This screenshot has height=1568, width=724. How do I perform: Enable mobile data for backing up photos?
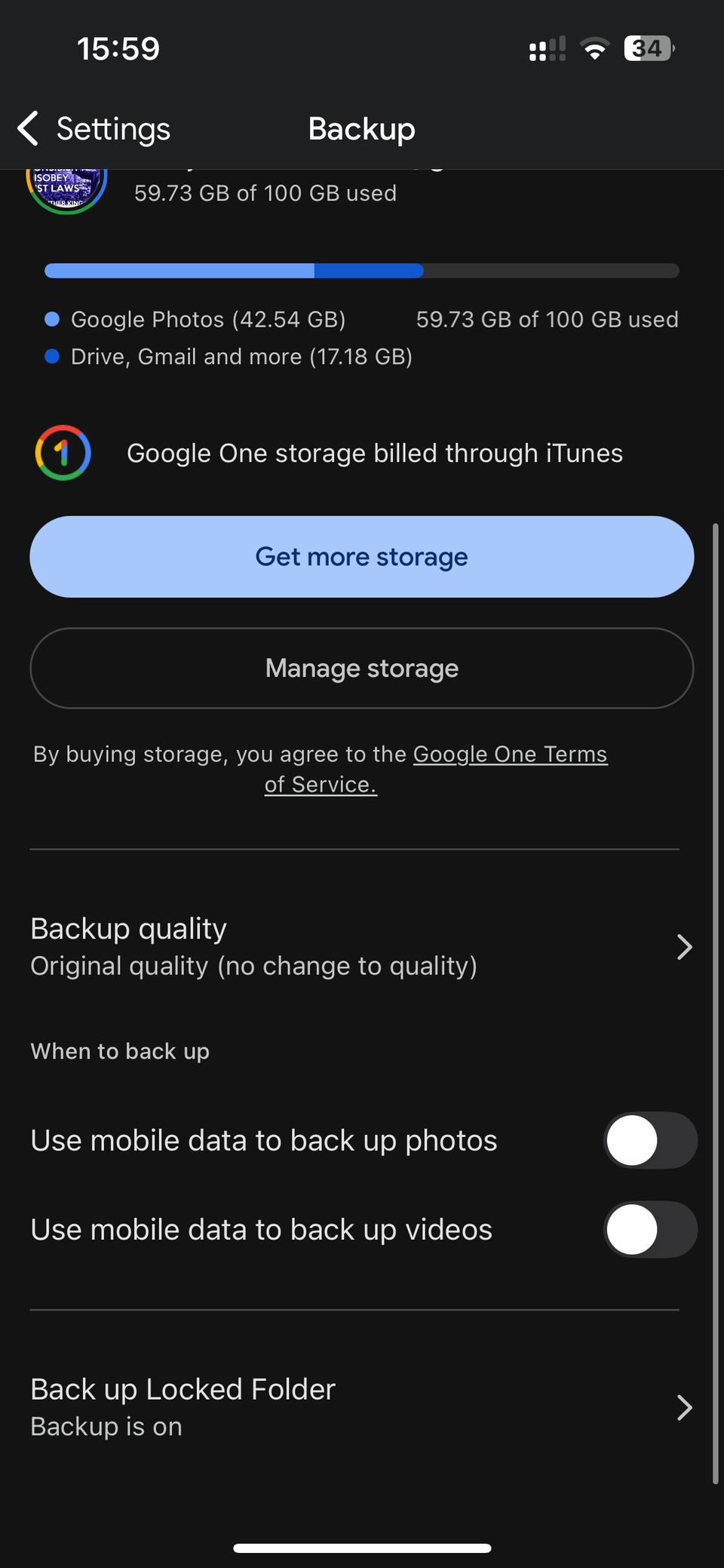pyautogui.click(x=649, y=1140)
